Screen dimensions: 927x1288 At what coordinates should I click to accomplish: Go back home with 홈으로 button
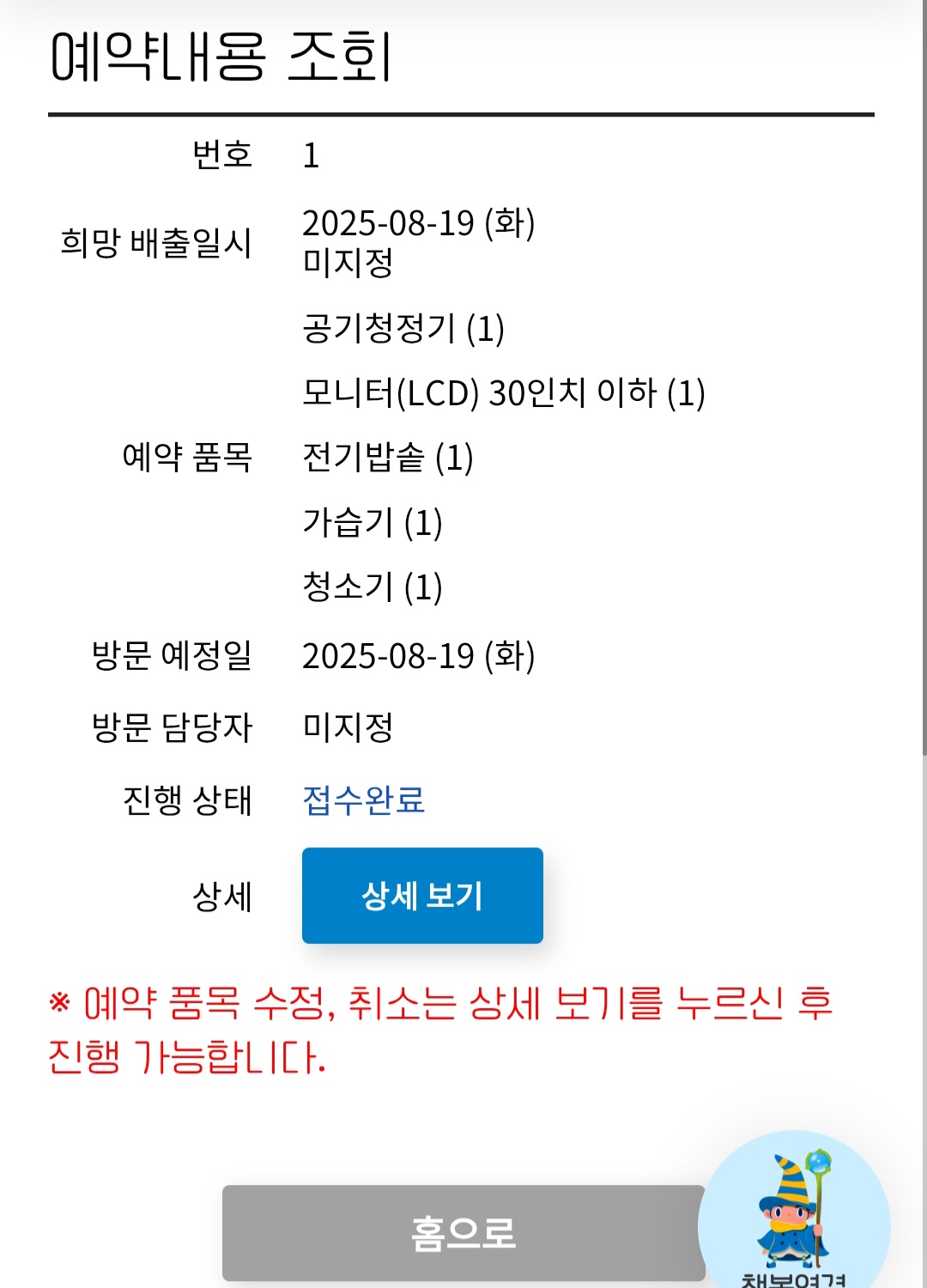click(463, 1233)
